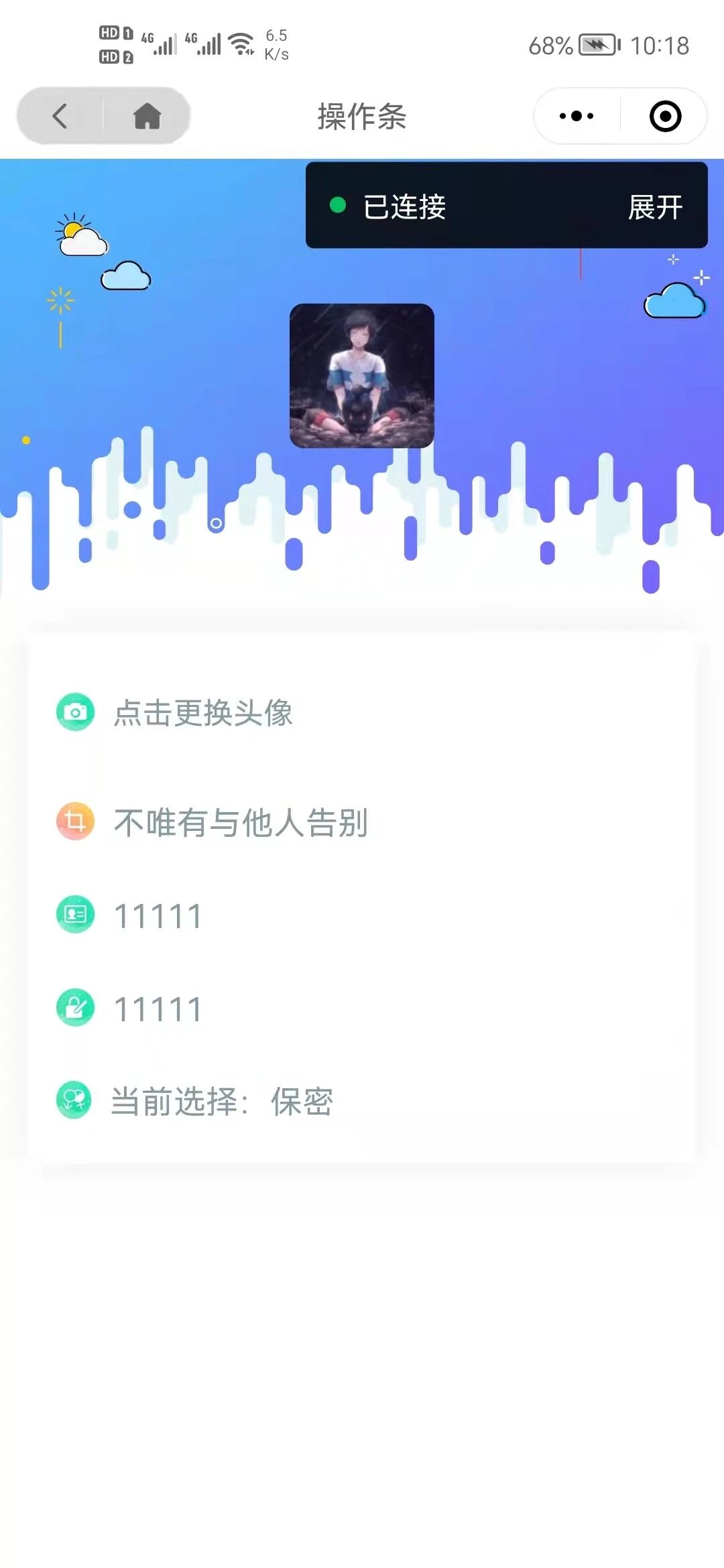Screen dimensions: 724x1568
Task: Open the three-dot more menu
Action: pos(577,116)
